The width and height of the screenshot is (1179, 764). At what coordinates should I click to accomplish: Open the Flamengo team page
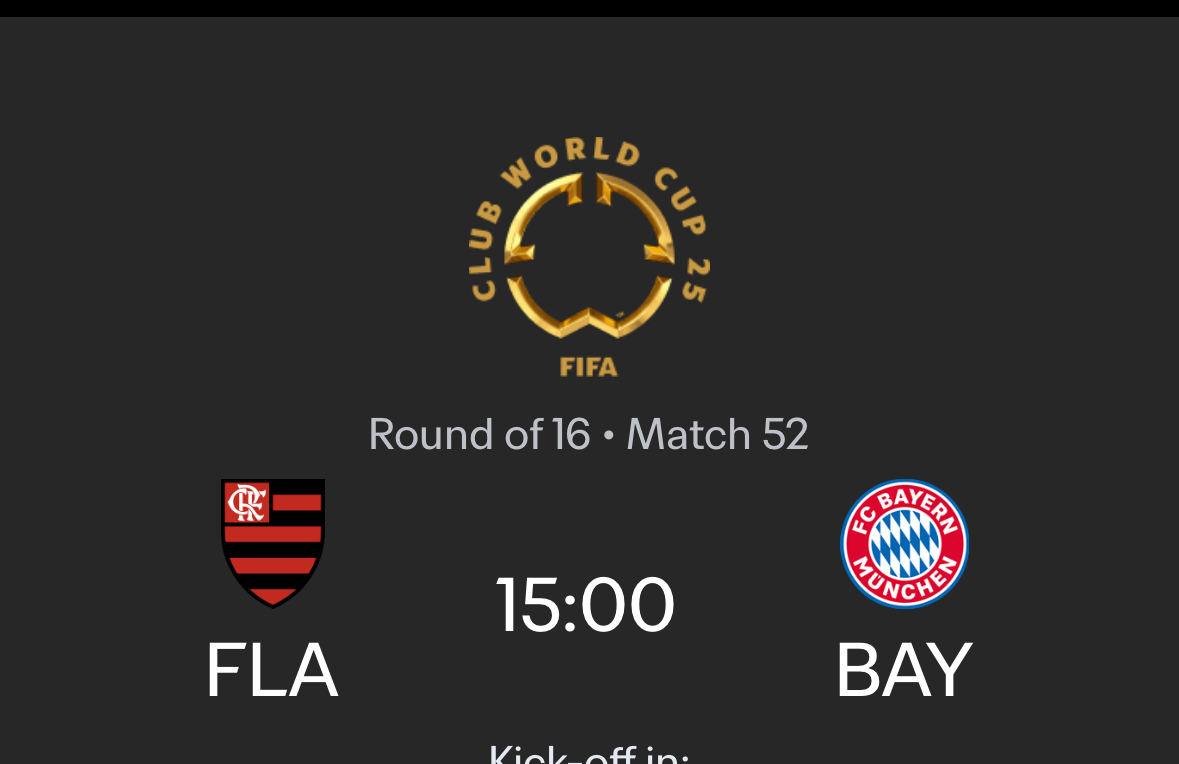(272, 545)
